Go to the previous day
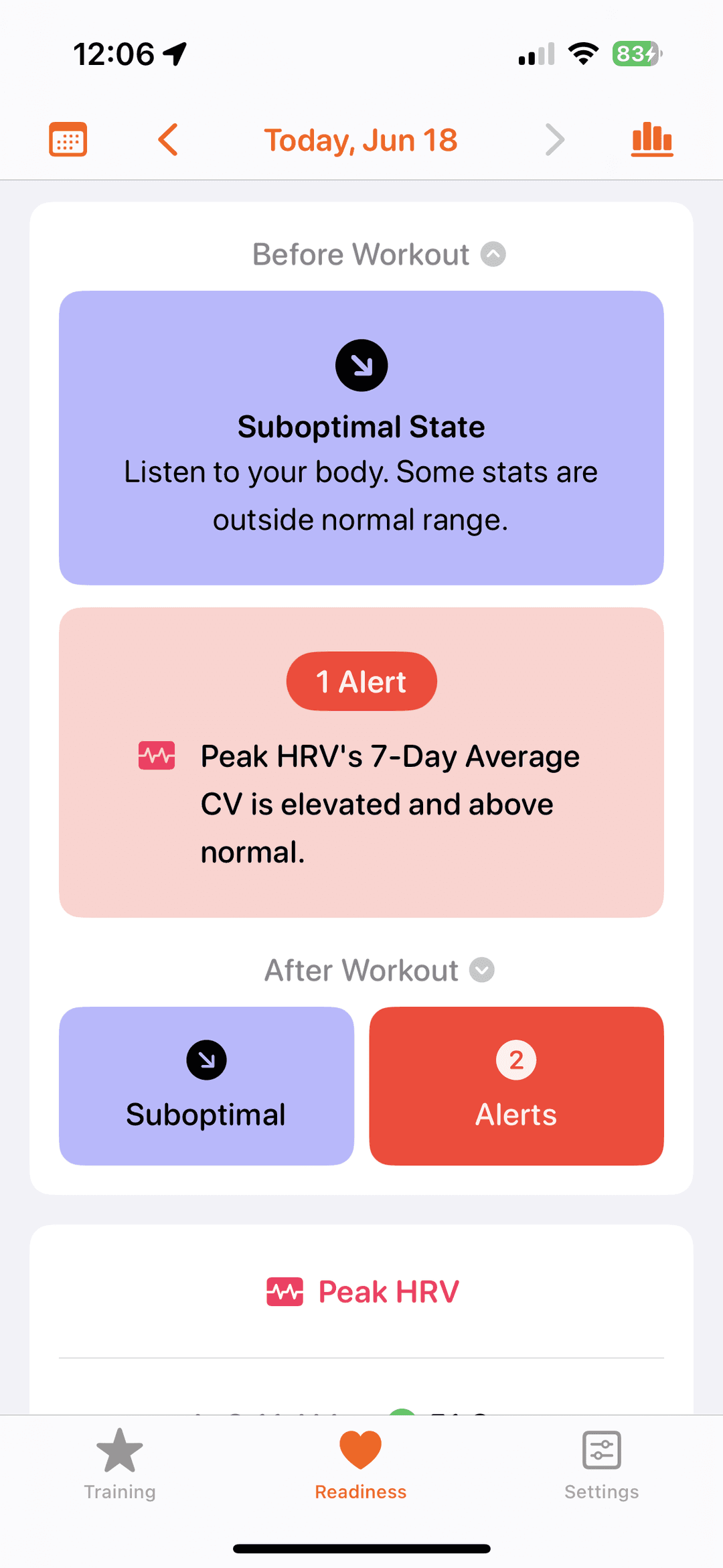The image size is (723, 1568). pos(168,139)
